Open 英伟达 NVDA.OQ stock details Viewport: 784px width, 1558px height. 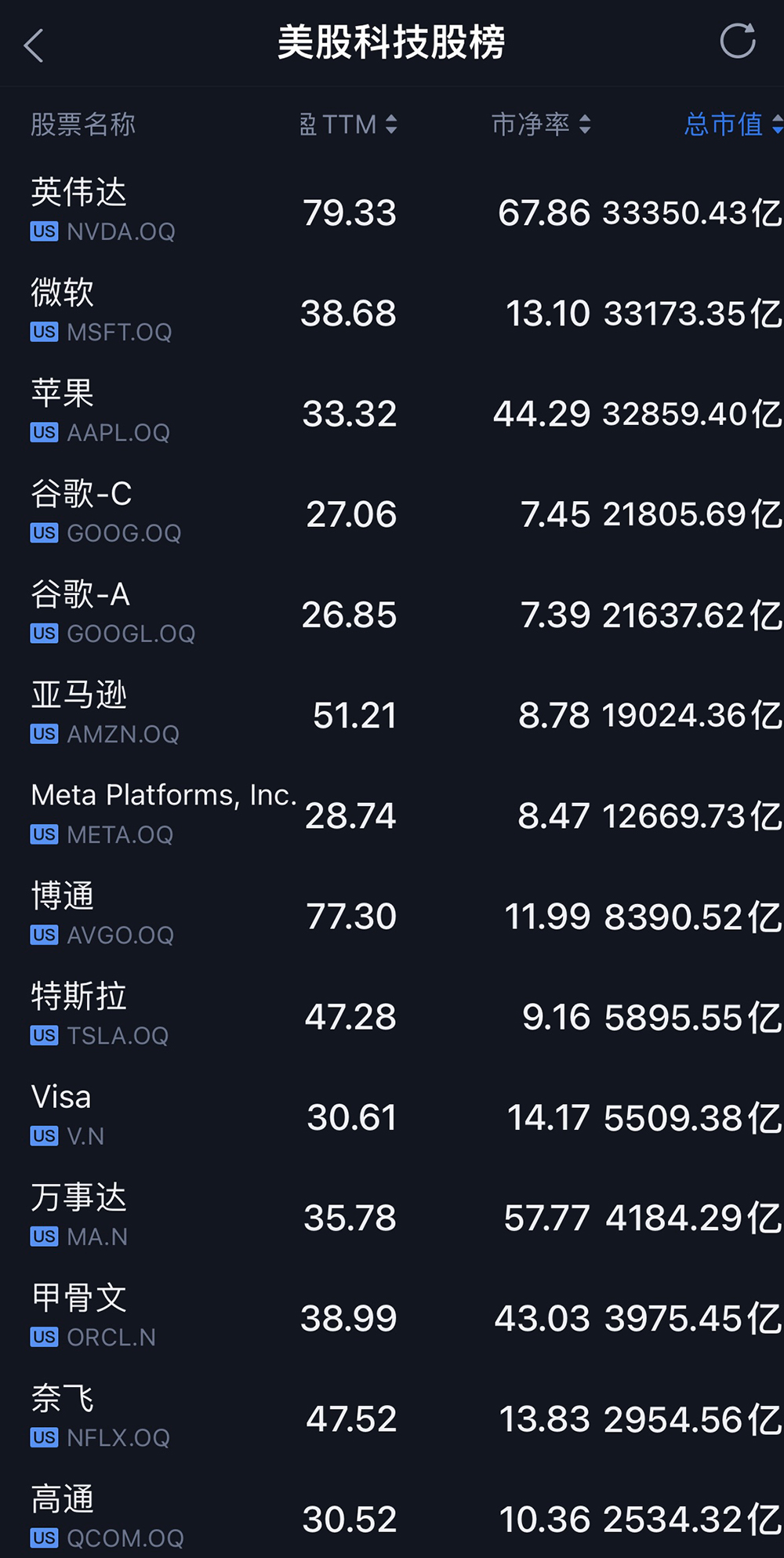click(x=392, y=212)
